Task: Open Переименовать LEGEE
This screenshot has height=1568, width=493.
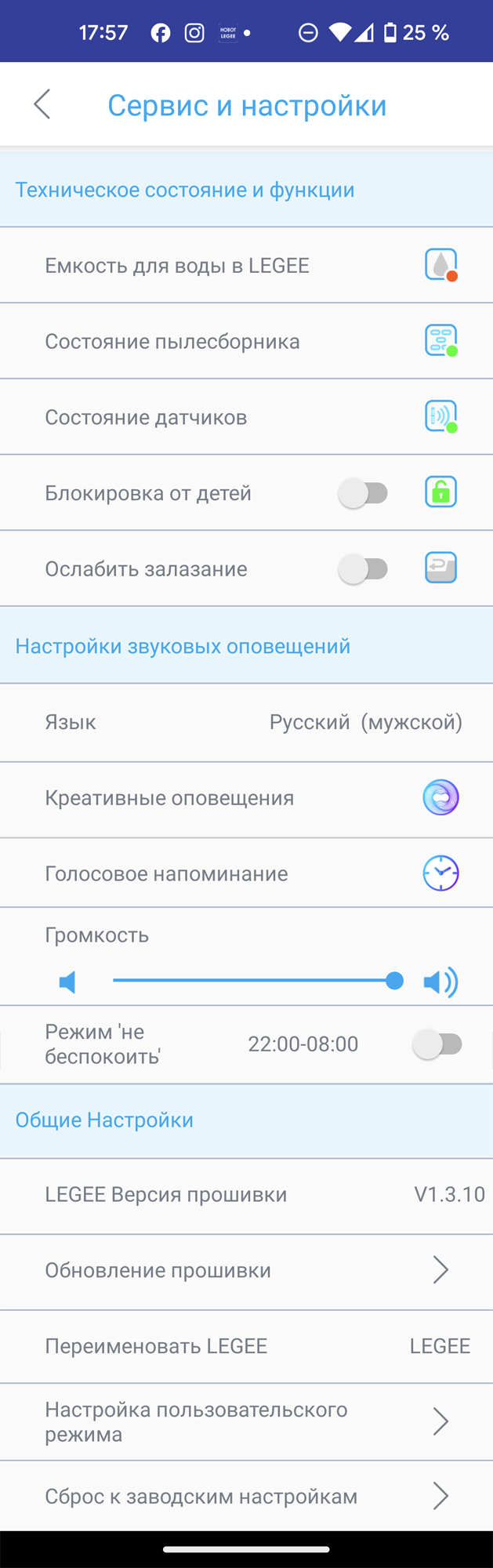Action: coord(246,1346)
